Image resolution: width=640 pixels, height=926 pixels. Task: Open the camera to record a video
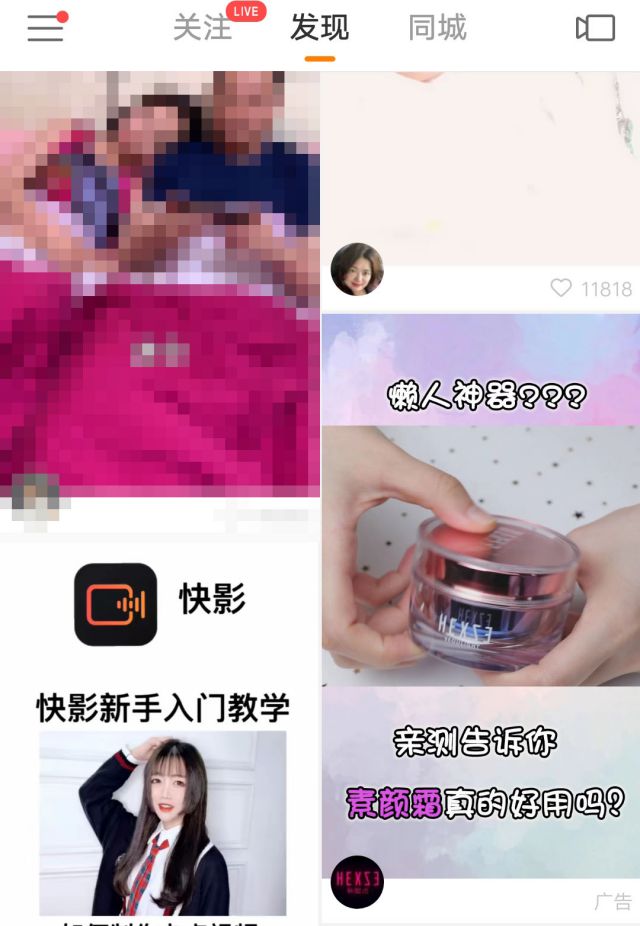595,28
